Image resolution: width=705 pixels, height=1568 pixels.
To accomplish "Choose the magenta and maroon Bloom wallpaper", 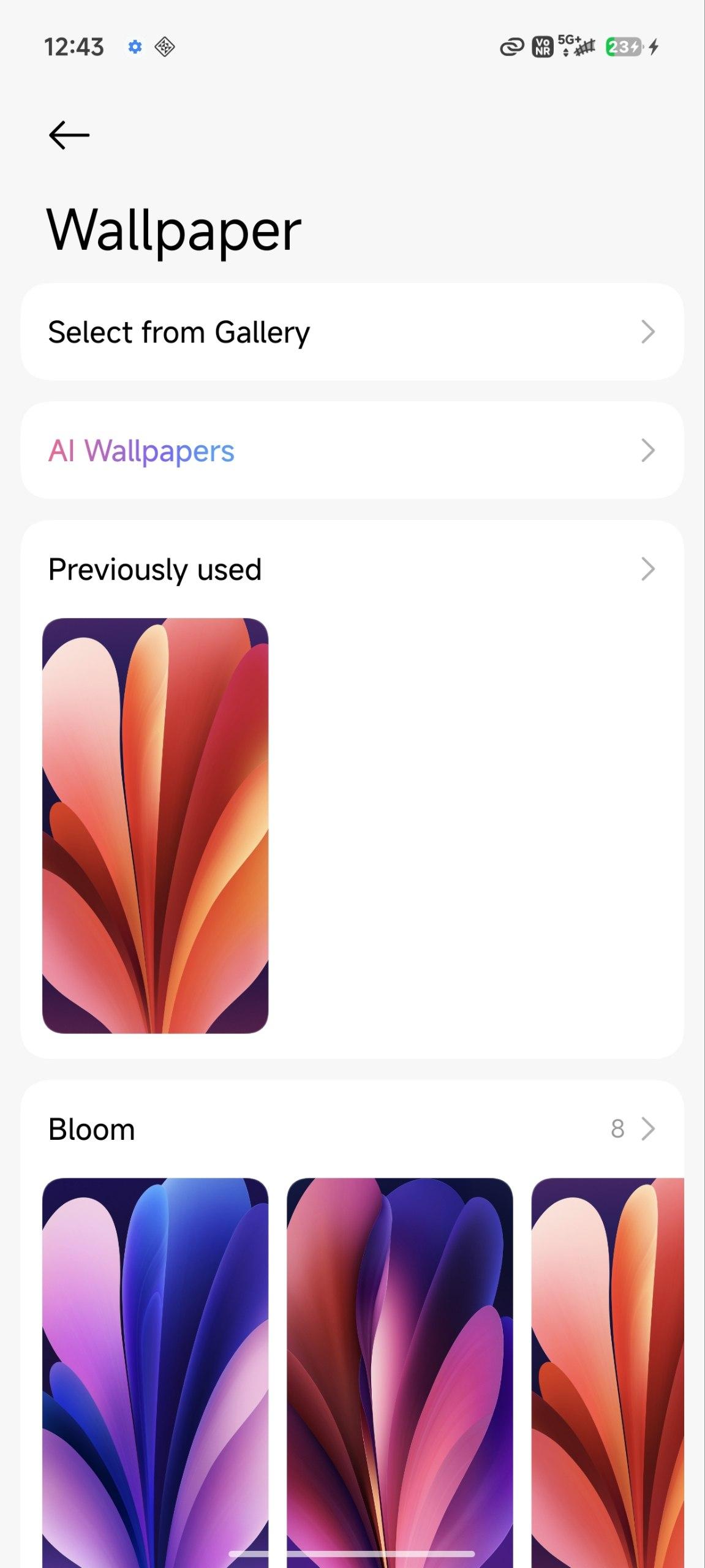I will pos(399,1366).
